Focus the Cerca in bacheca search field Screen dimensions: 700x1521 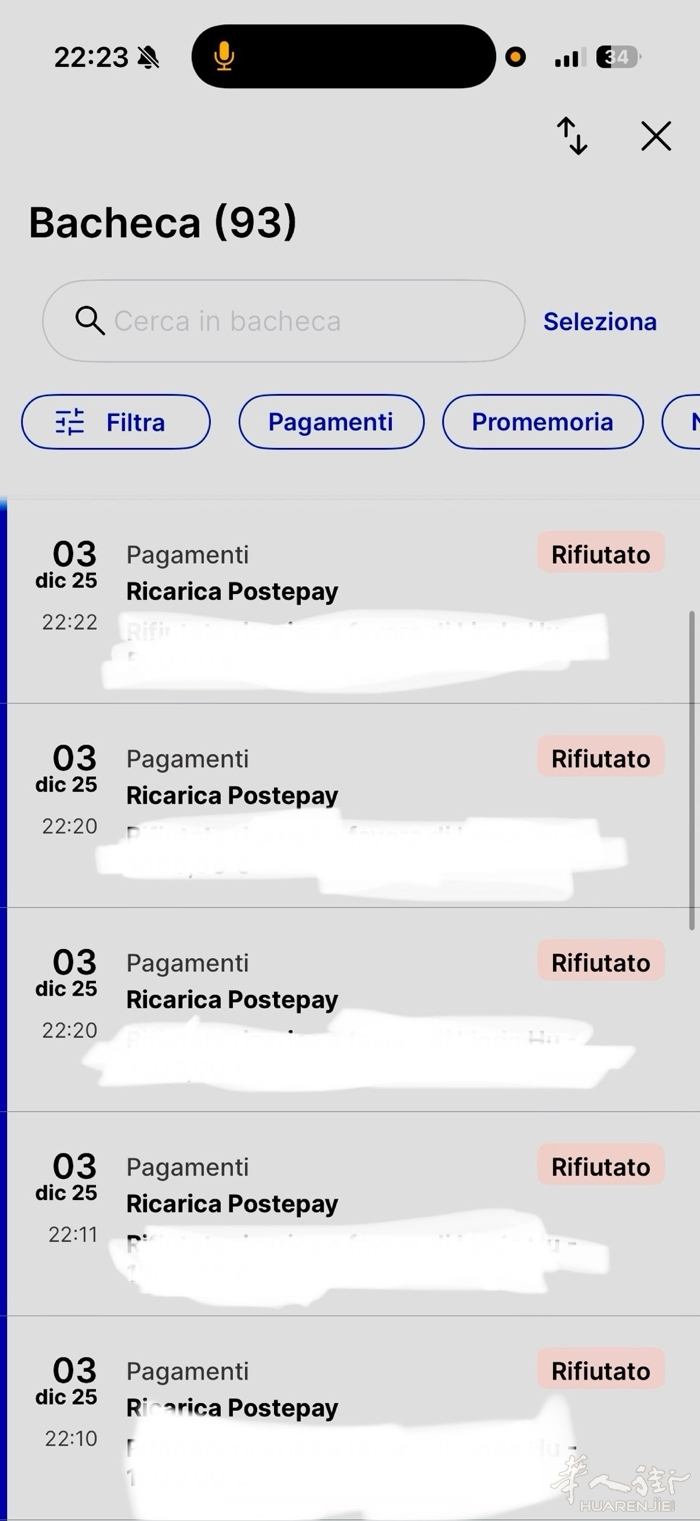click(x=283, y=321)
